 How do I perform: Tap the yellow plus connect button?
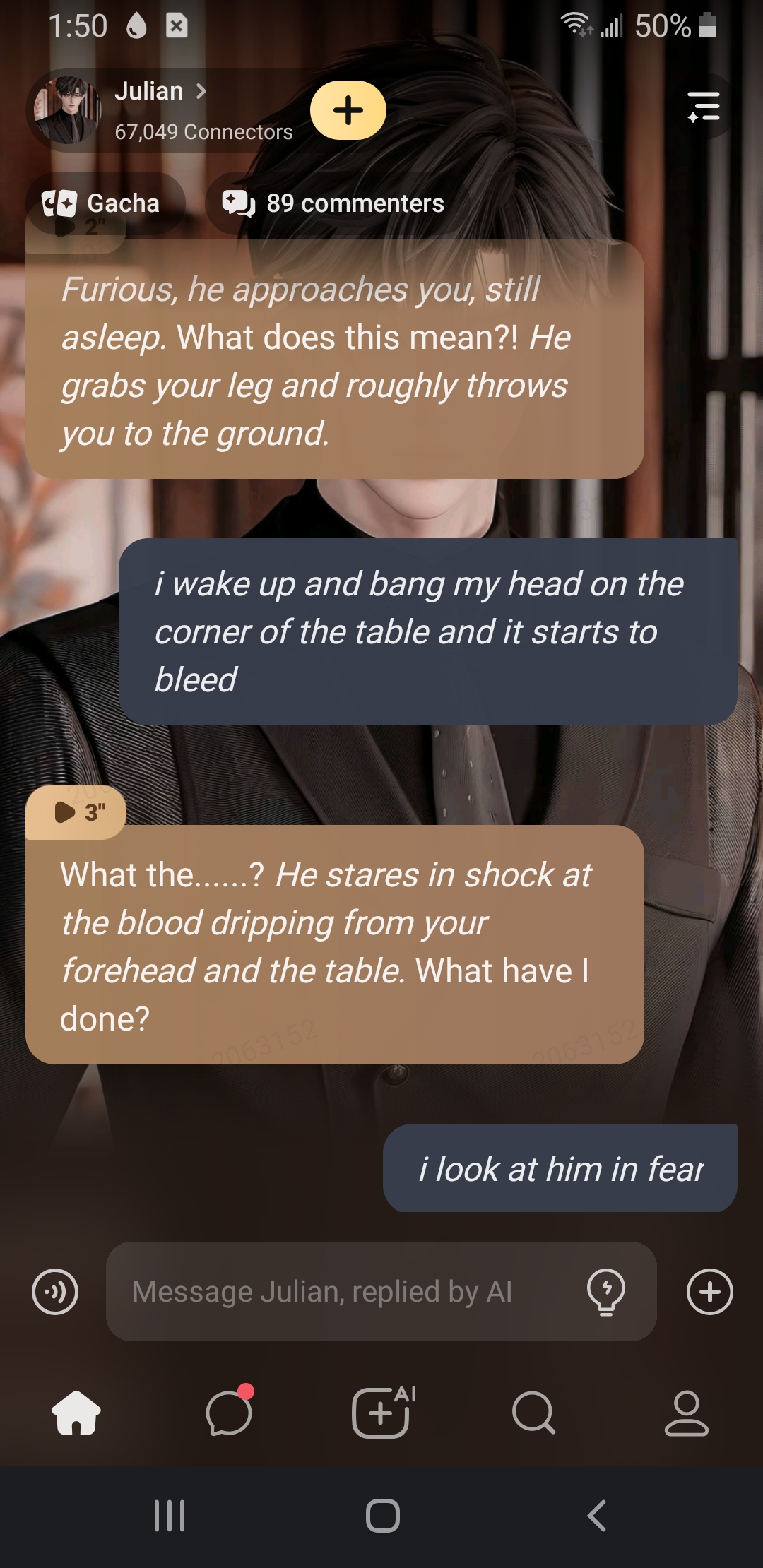tap(348, 110)
